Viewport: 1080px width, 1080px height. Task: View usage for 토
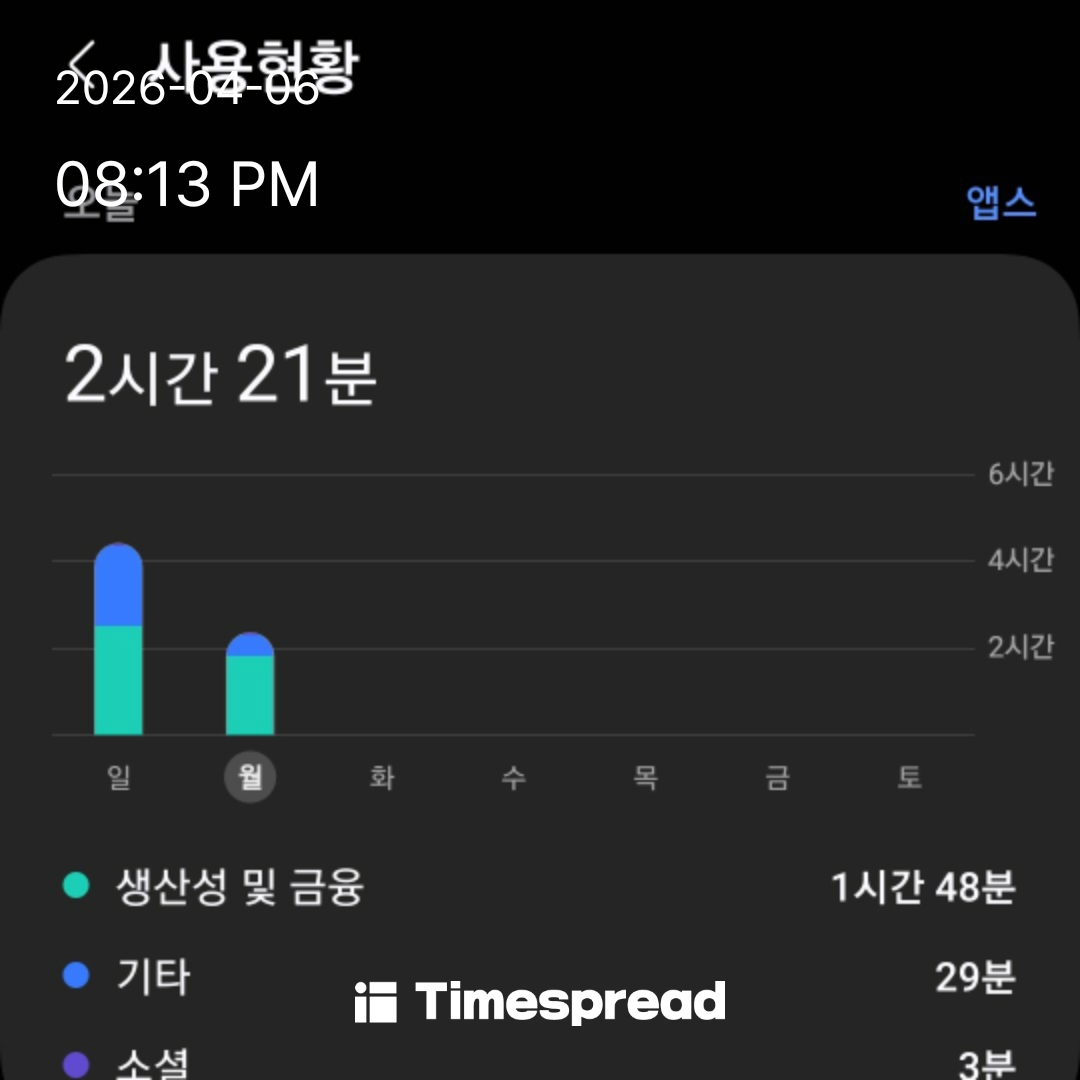tap(908, 777)
